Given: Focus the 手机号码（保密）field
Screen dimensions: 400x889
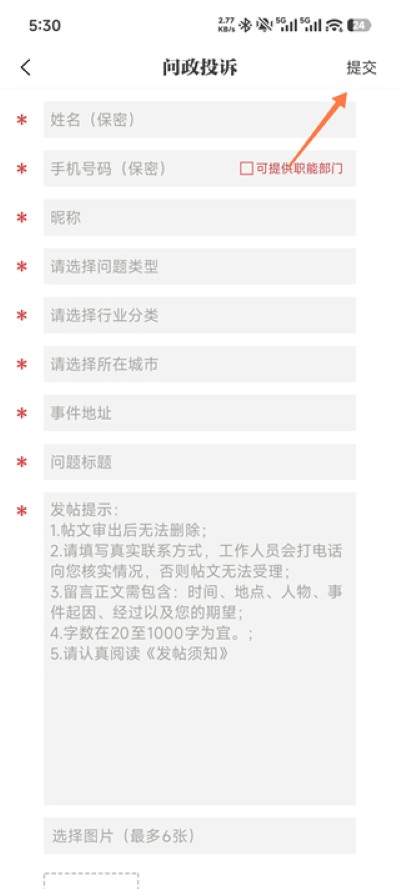Looking at the screenshot, I should tap(139, 168).
